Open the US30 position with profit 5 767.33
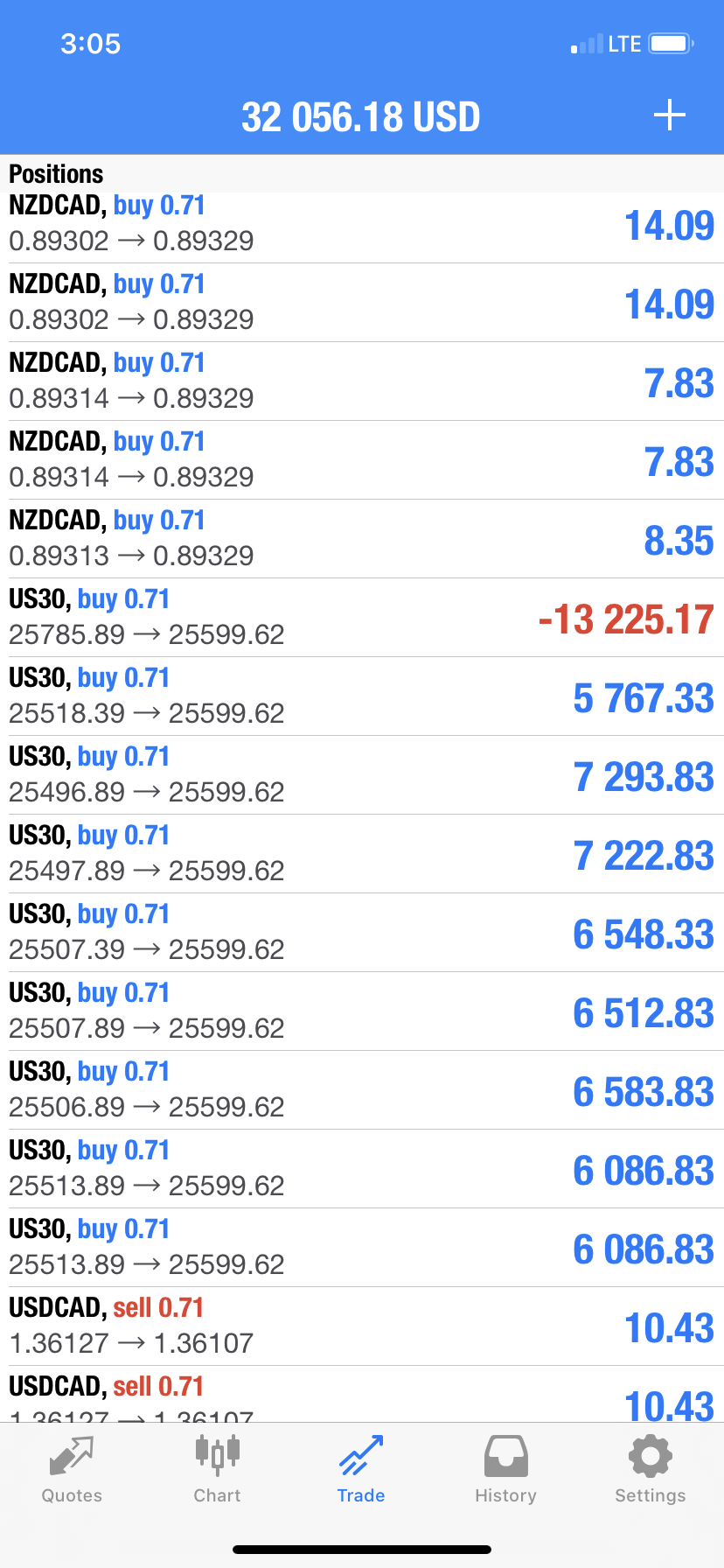 (362, 696)
